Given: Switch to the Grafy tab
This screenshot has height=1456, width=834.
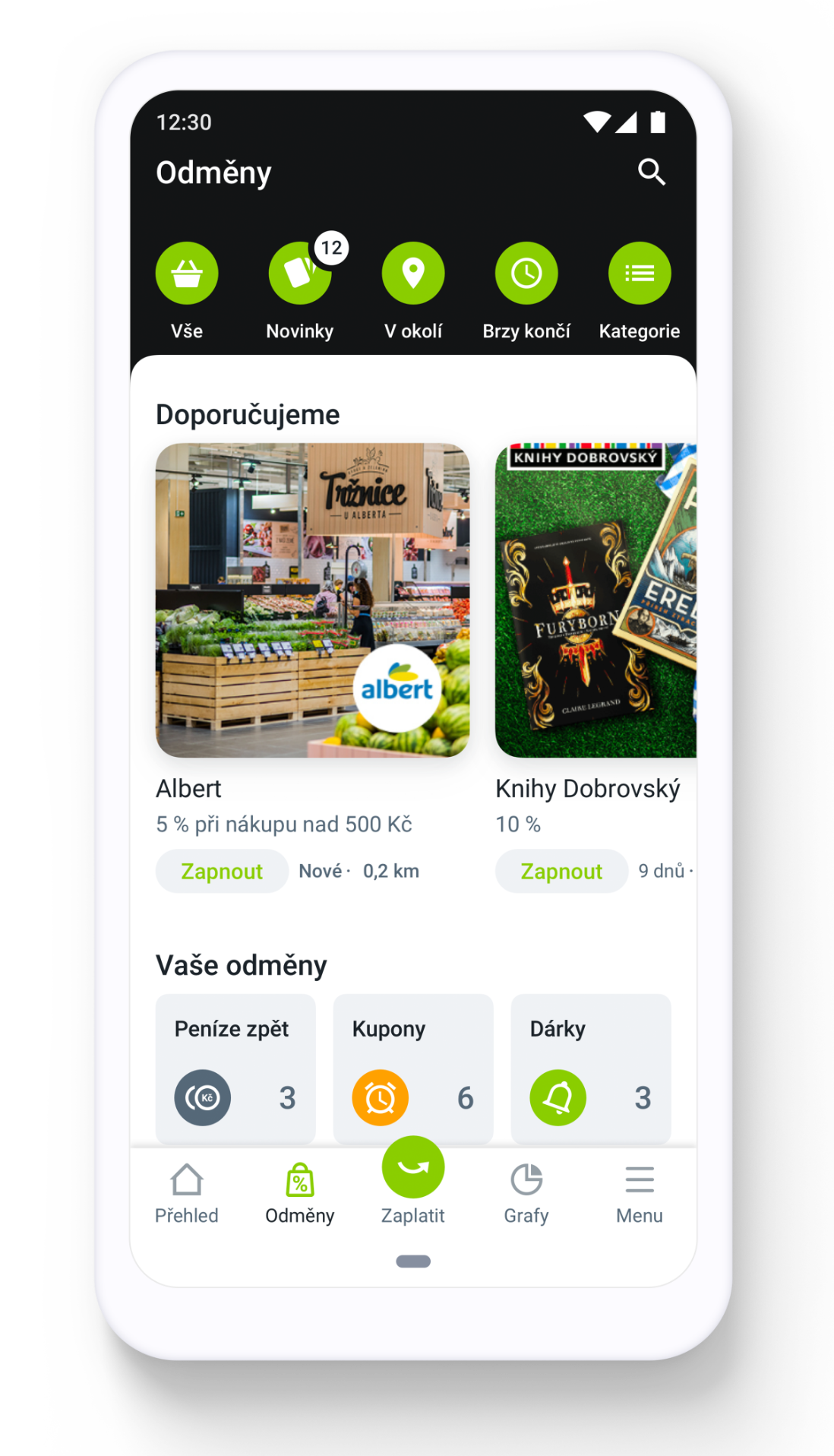Looking at the screenshot, I should tap(526, 1194).
